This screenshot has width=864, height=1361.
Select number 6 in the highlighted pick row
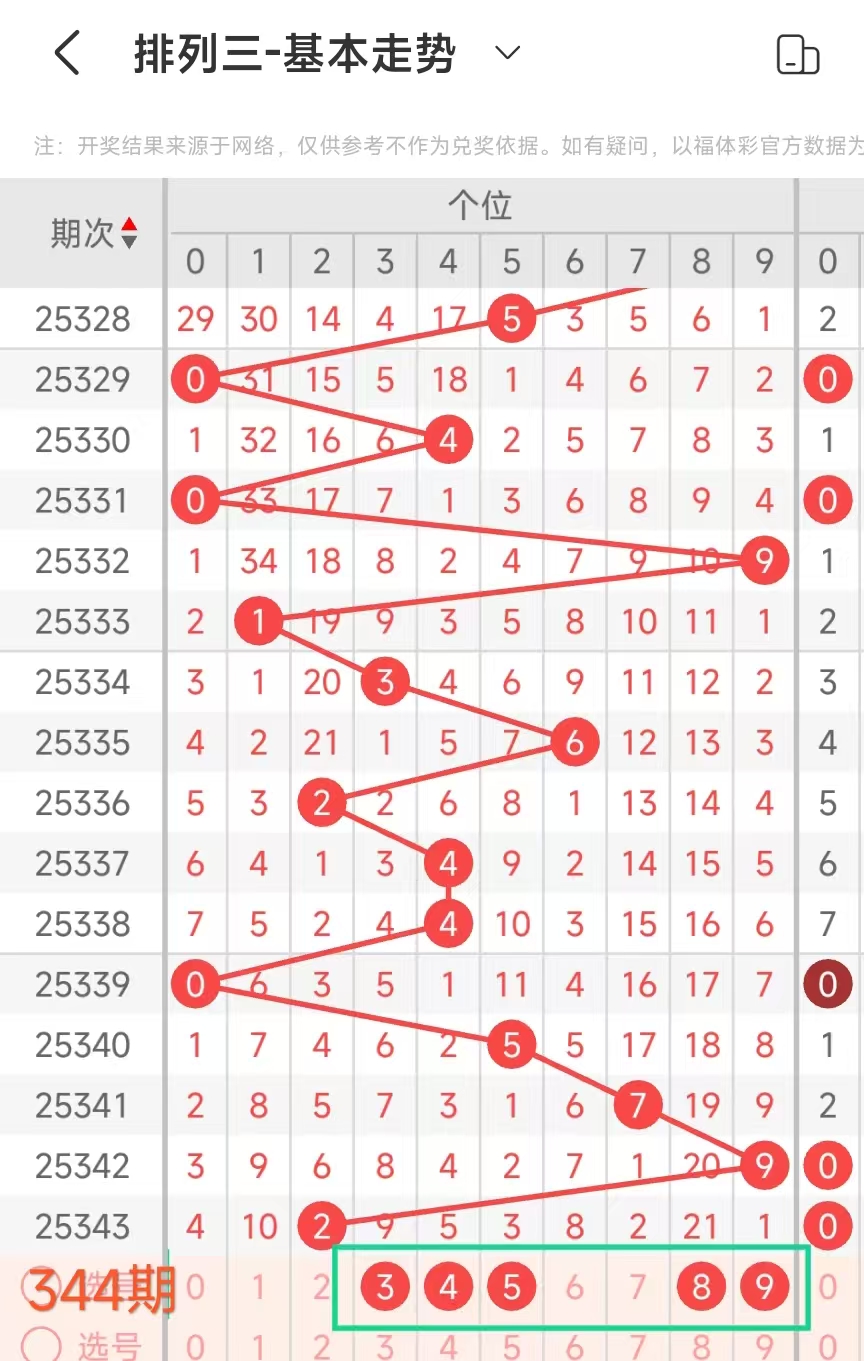575,1287
